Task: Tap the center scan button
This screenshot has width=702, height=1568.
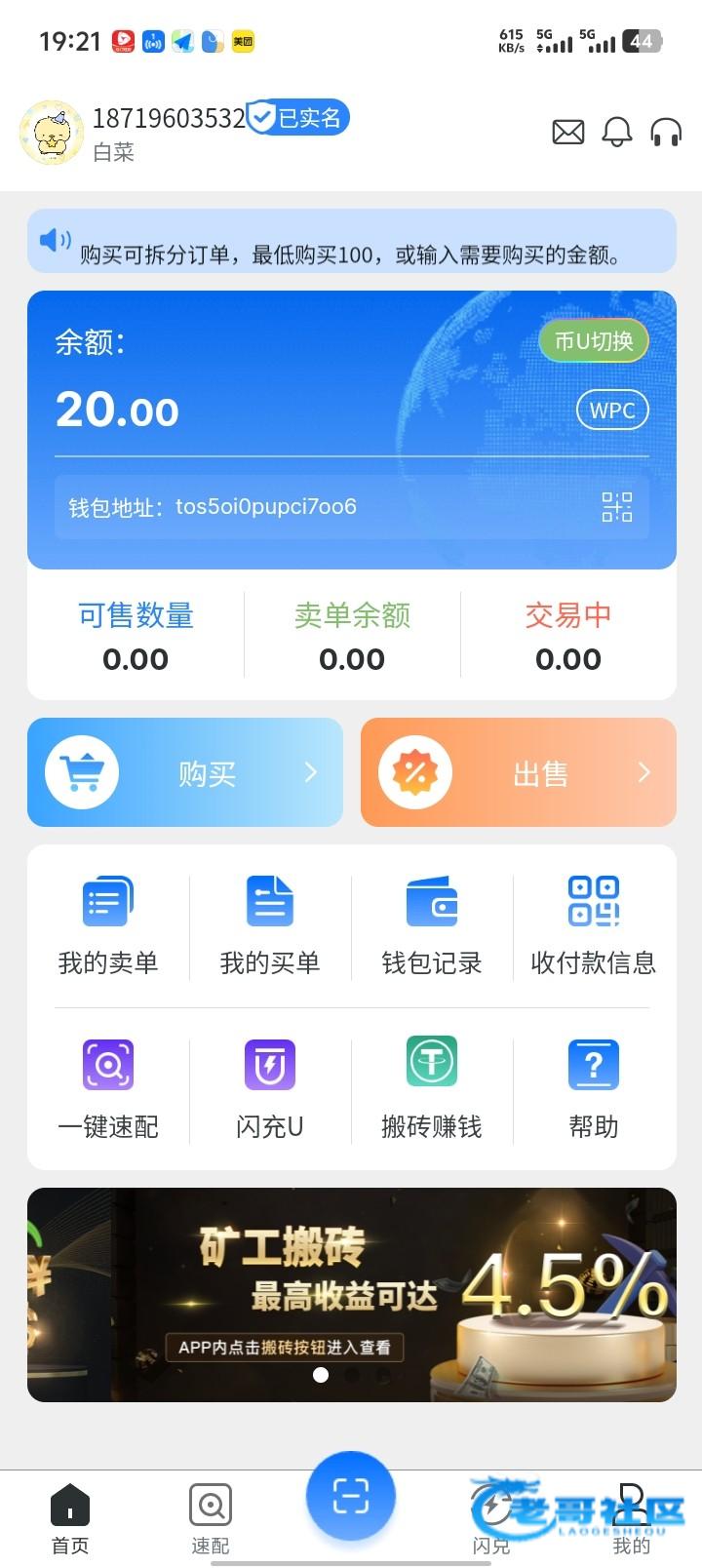Action: pyautogui.click(x=351, y=1496)
